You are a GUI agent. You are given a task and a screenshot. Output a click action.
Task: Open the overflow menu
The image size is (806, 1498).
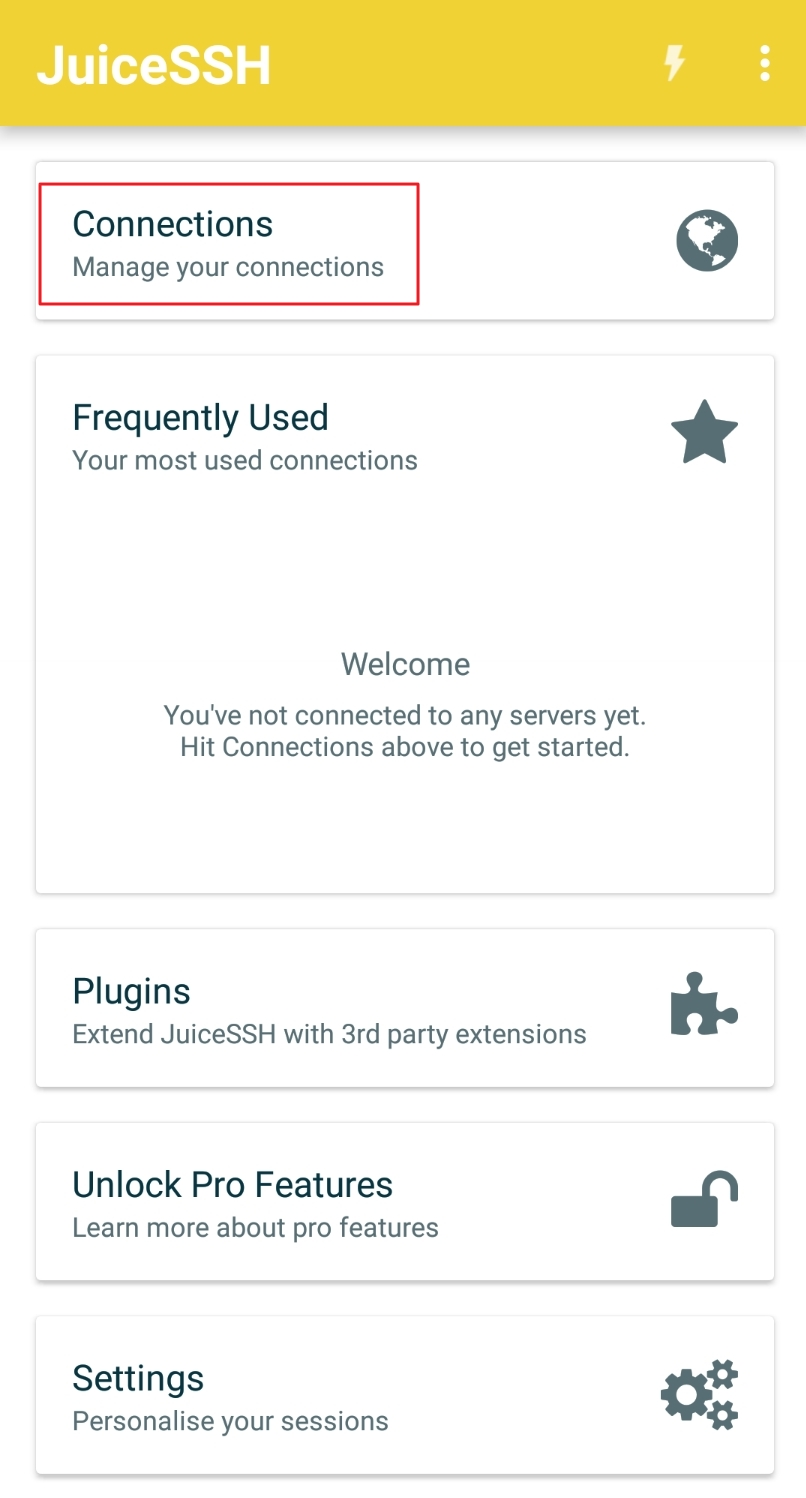click(x=764, y=63)
